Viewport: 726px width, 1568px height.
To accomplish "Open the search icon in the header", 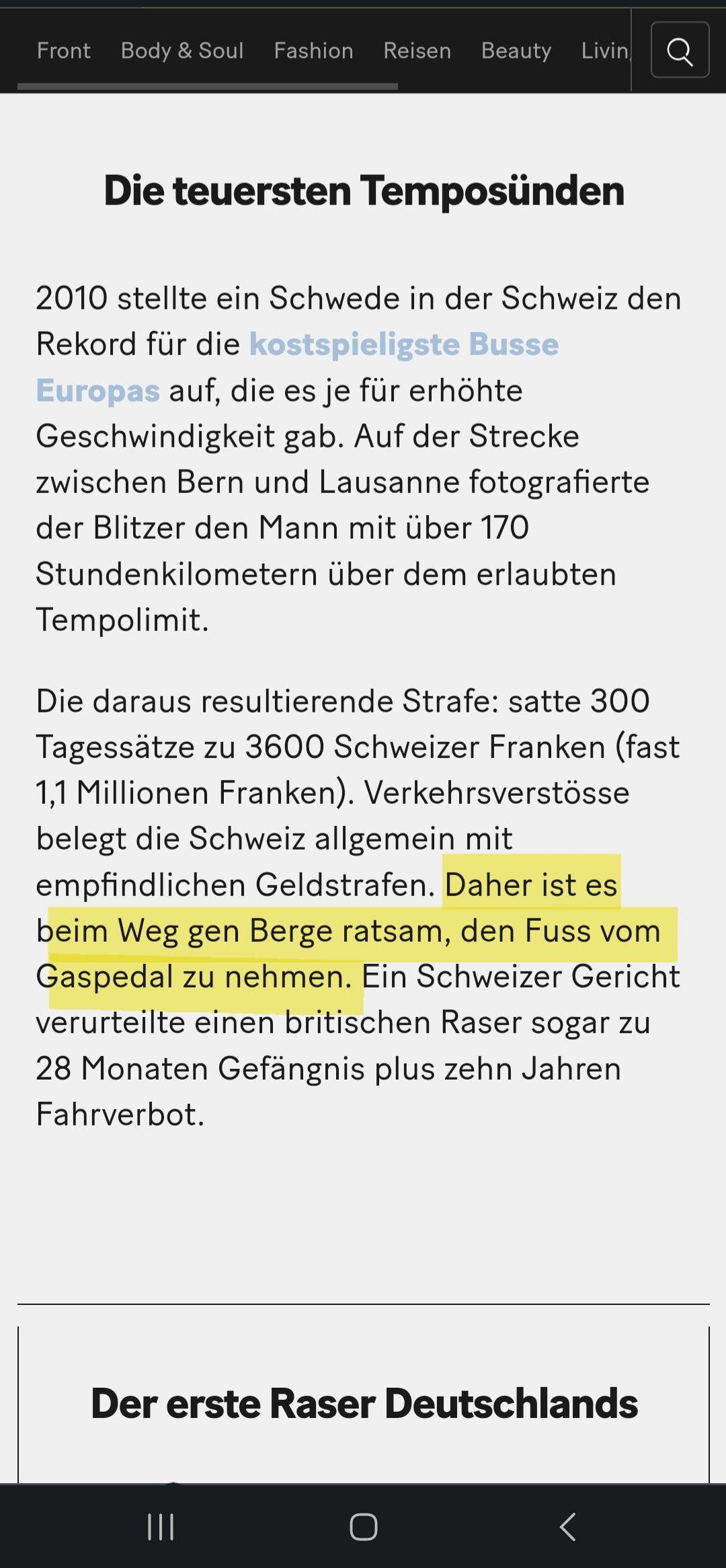I will (x=680, y=50).
